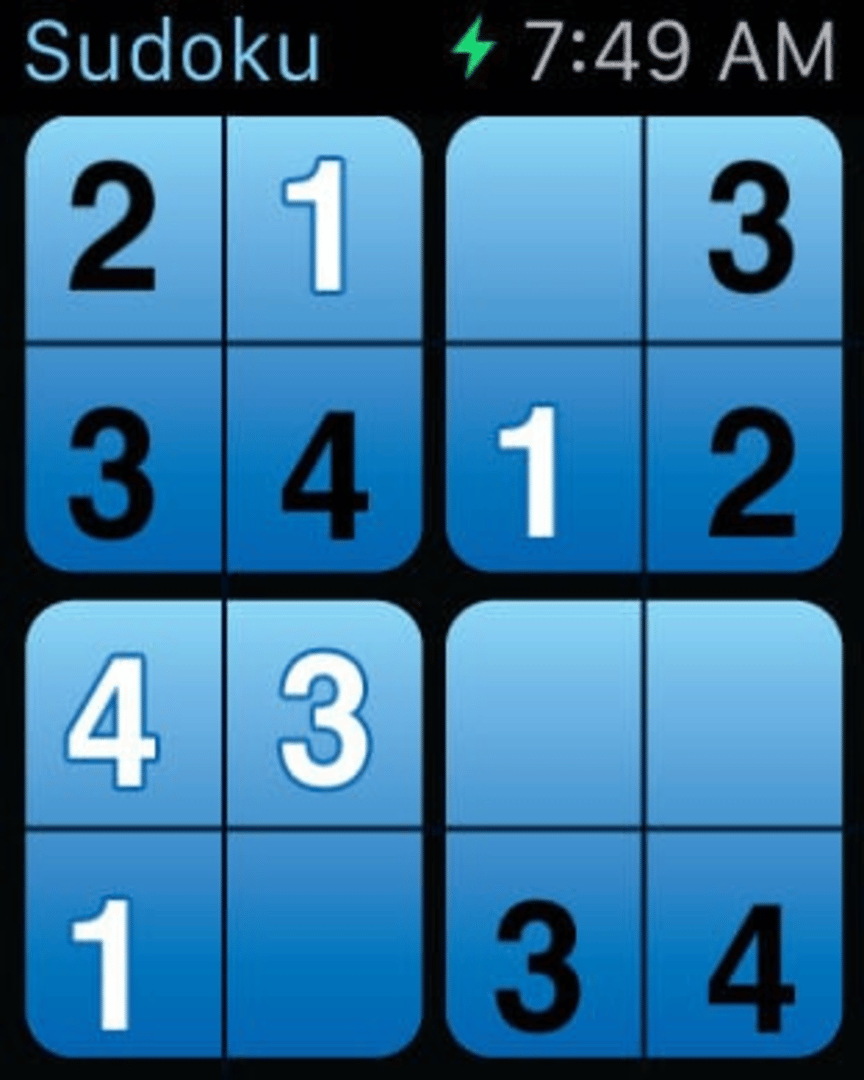Screen dimensions: 864x1080
Task: Select the white 3 cell
Action: 325,717
